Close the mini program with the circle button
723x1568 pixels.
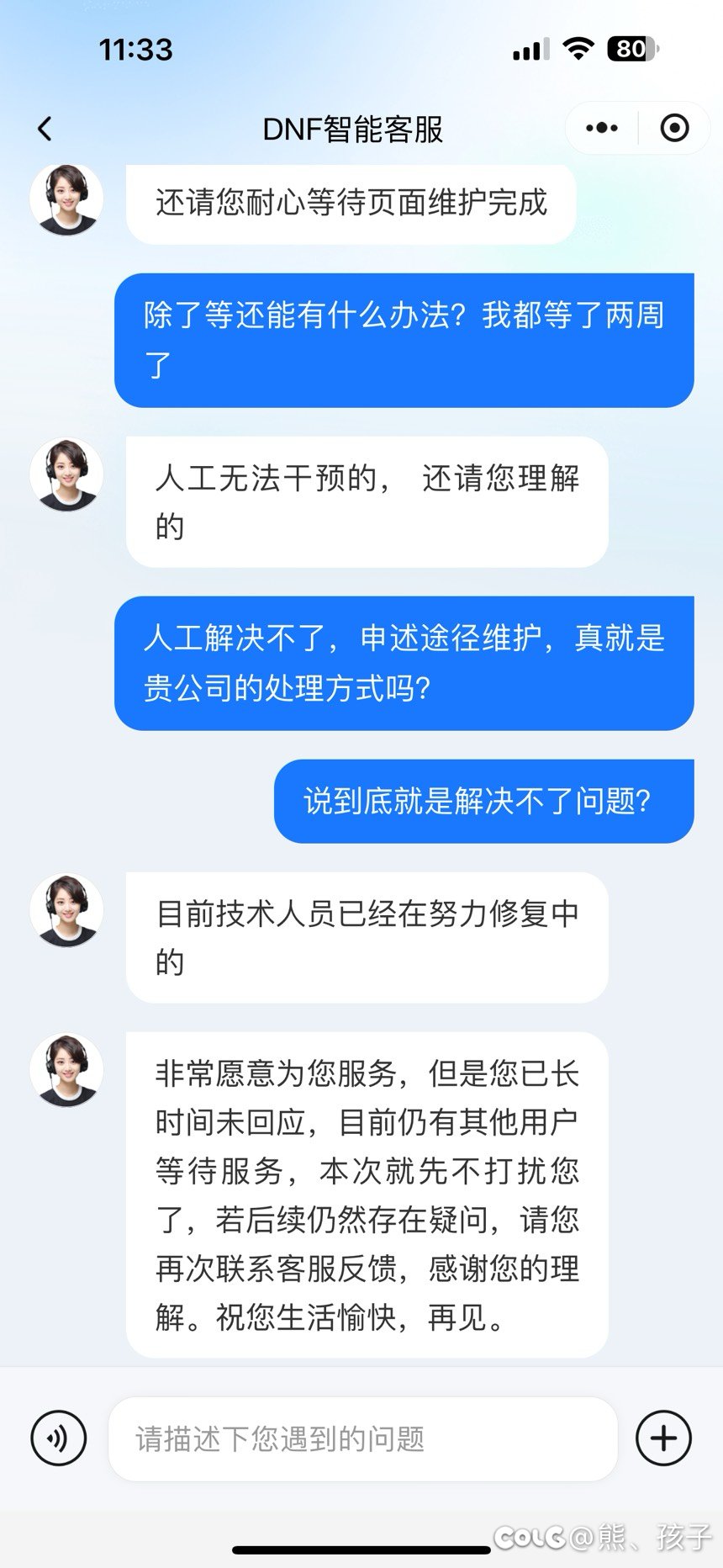click(x=674, y=129)
